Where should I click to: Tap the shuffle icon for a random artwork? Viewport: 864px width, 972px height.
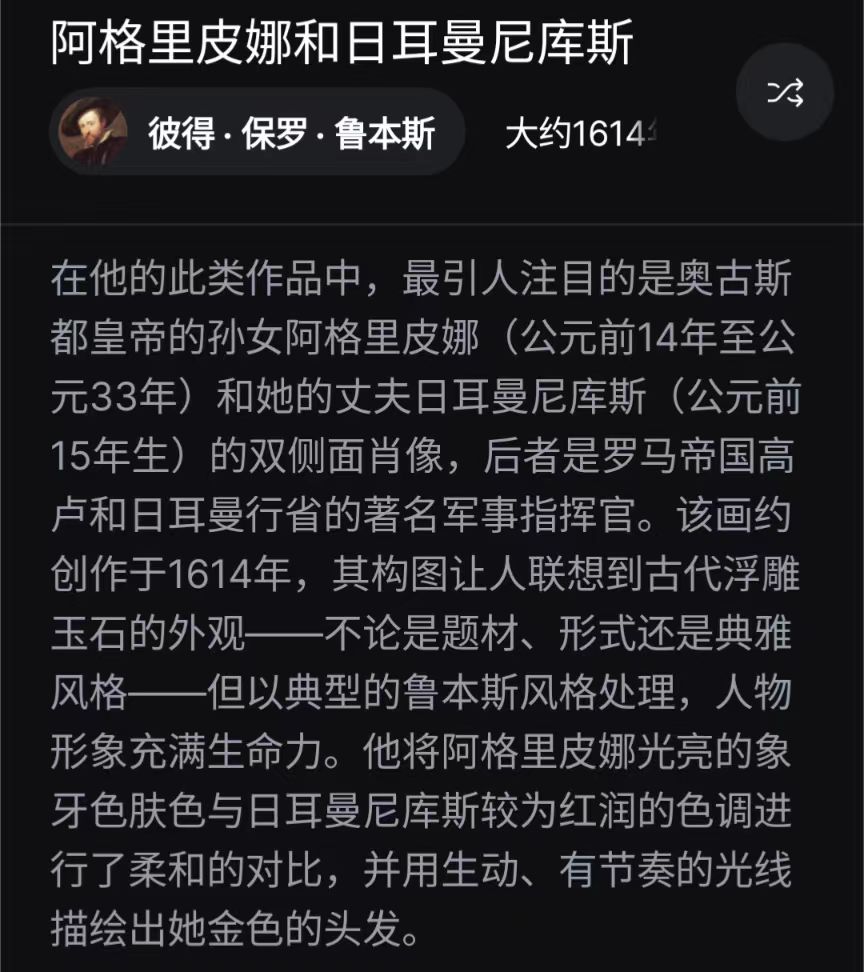click(x=784, y=93)
